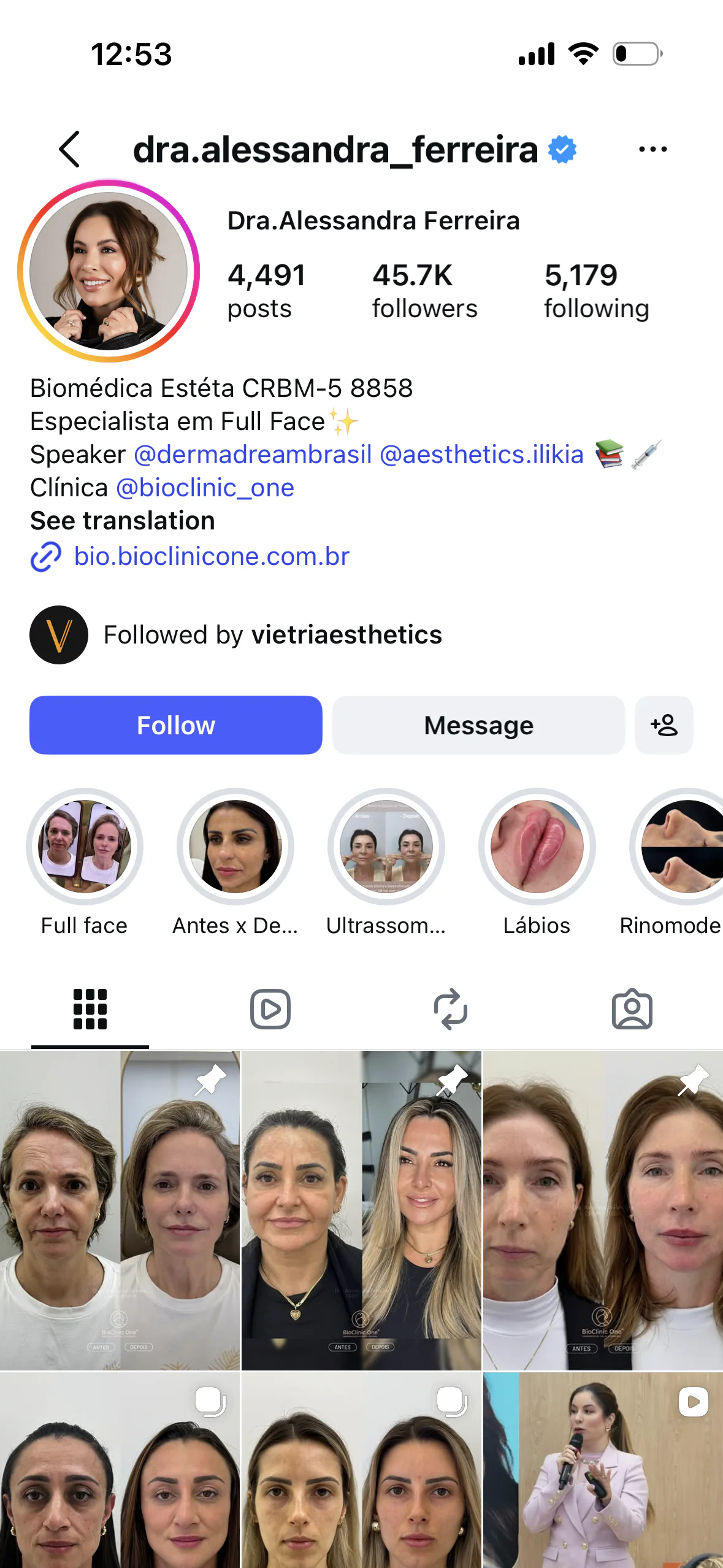Switch to the Reels tab
Screen dimensions: 723x1568
click(x=270, y=1009)
